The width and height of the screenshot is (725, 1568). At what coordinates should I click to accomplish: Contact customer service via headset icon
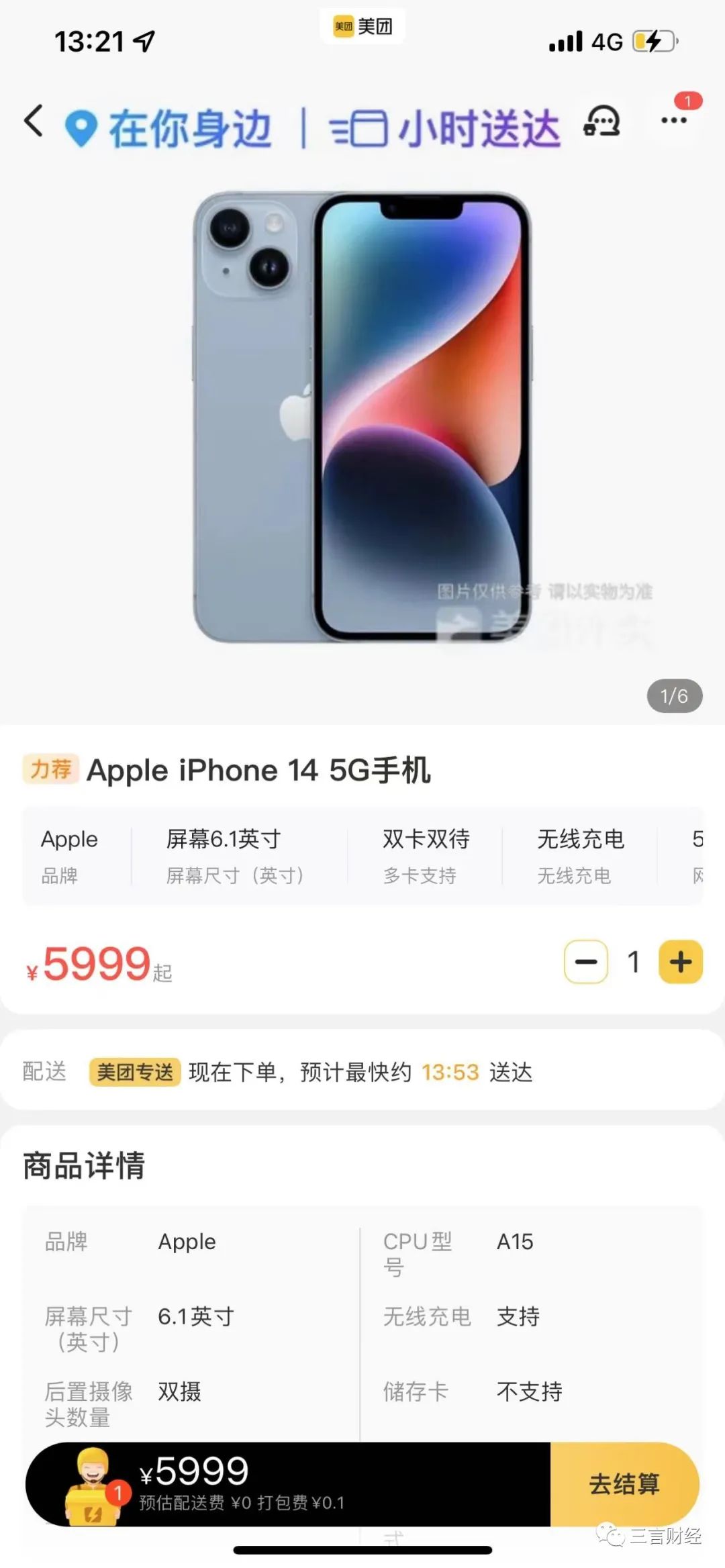[x=601, y=121]
